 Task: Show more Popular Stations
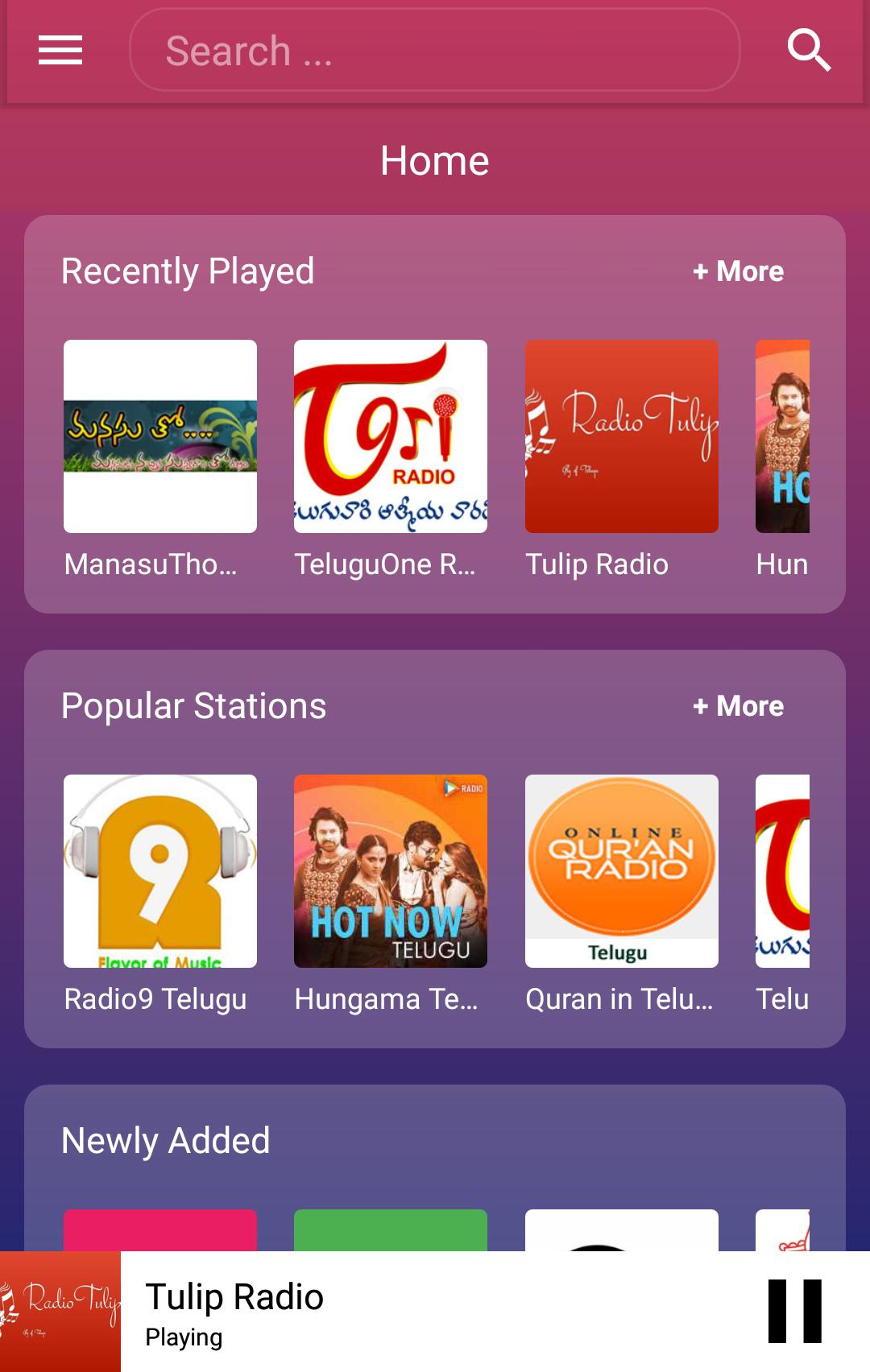(x=738, y=706)
